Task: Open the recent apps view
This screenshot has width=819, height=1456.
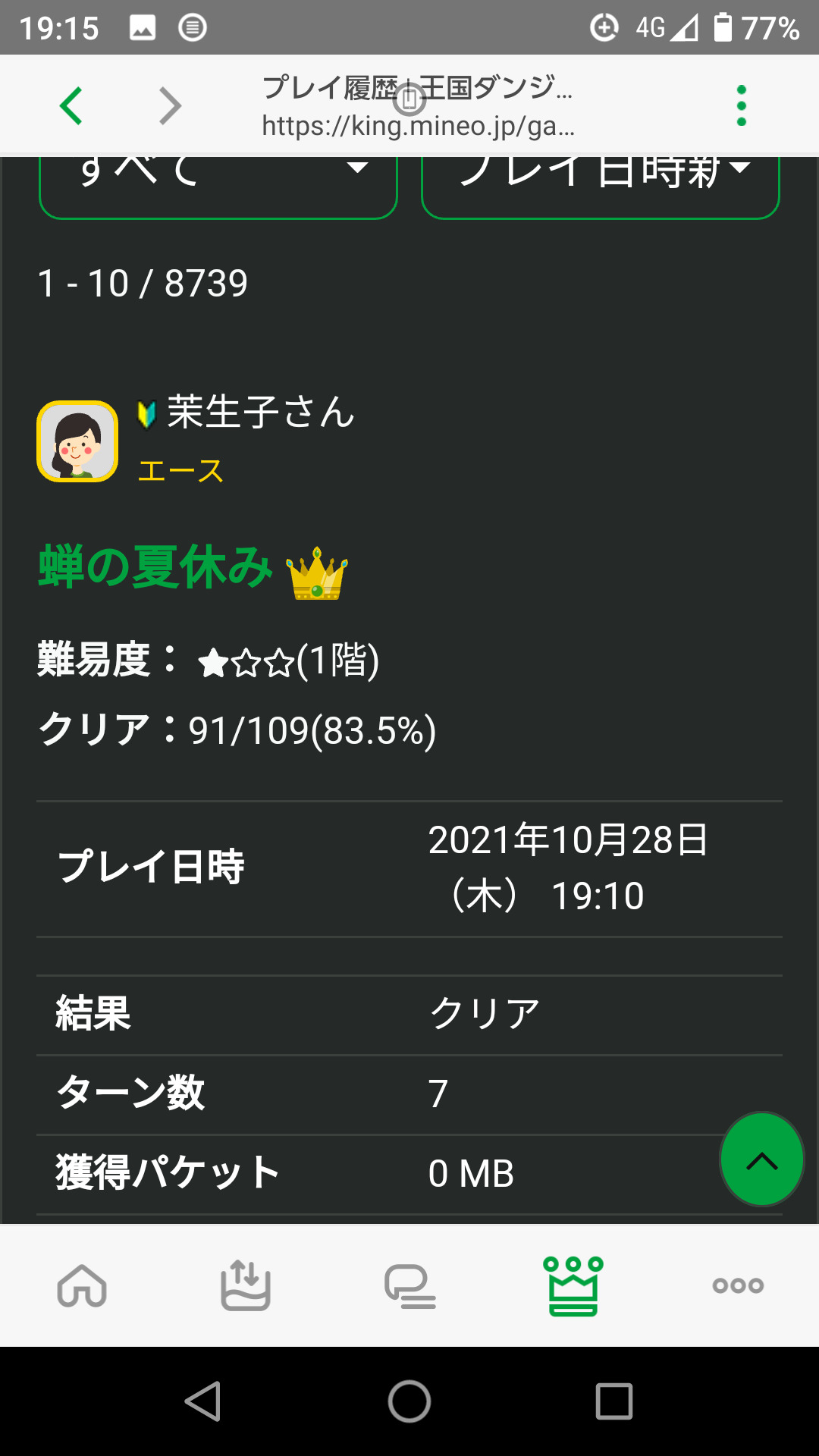Action: [x=613, y=1401]
